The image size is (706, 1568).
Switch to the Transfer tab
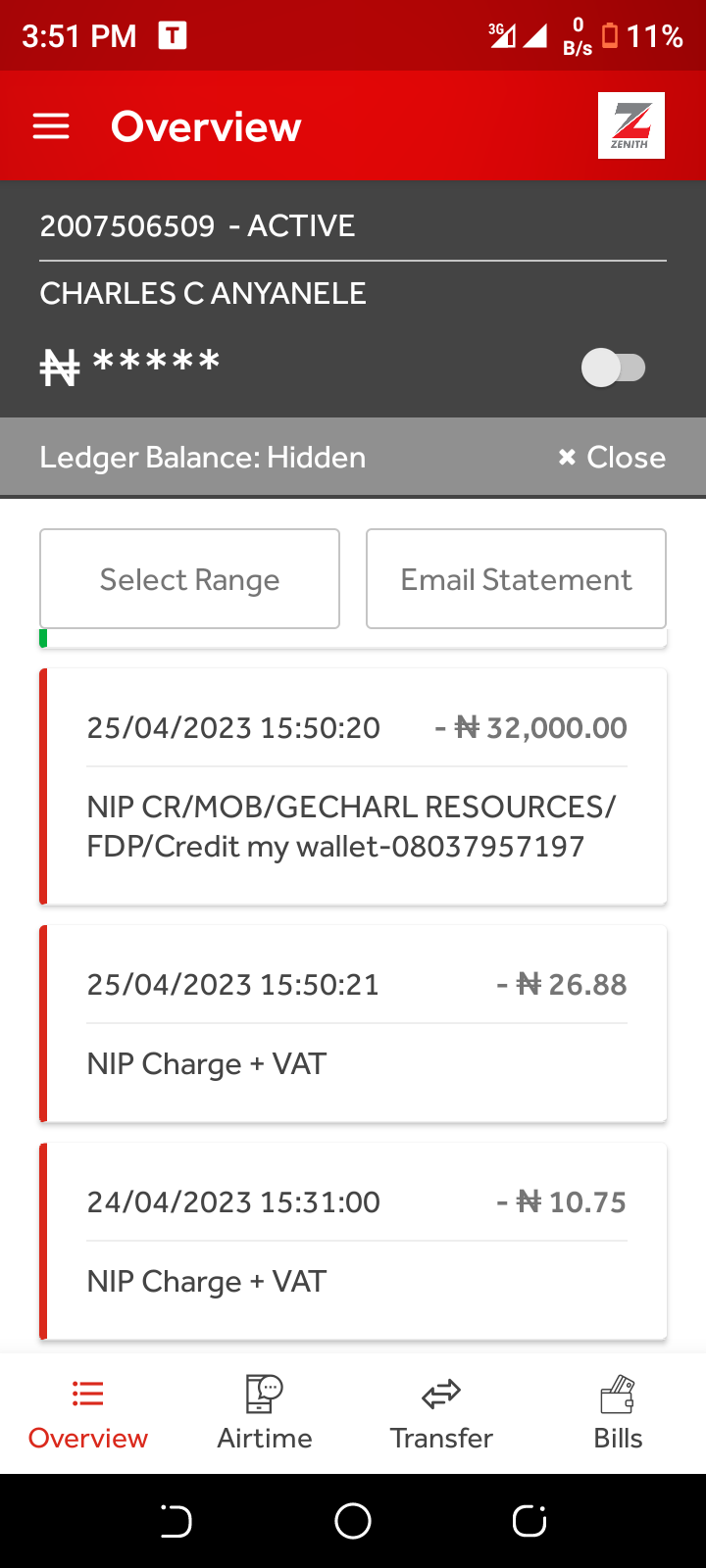pyautogui.click(x=441, y=1412)
